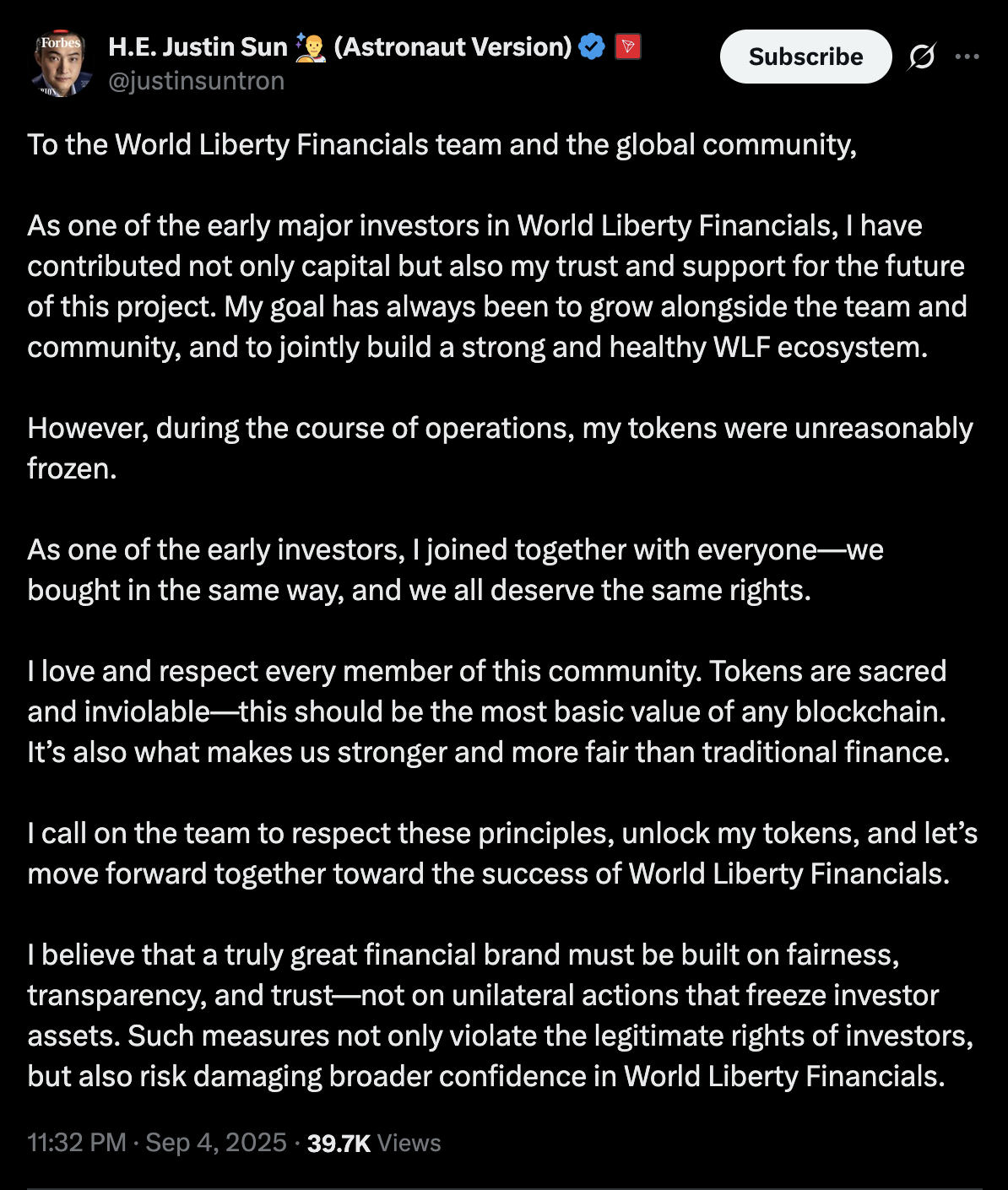Open the 11:32 PM Sep 4 timestamp
Viewport: 1008px width, 1190px height.
[157, 1142]
